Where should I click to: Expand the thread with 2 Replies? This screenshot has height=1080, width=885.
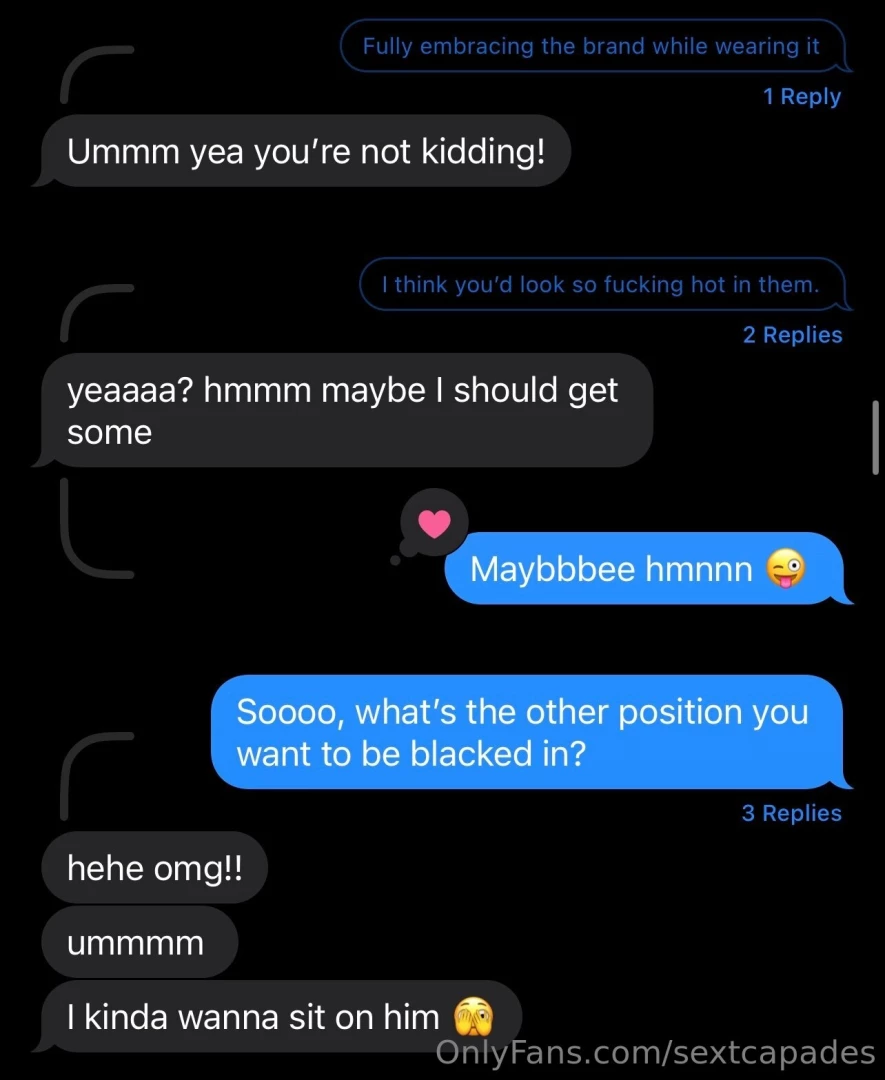(x=792, y=335)
